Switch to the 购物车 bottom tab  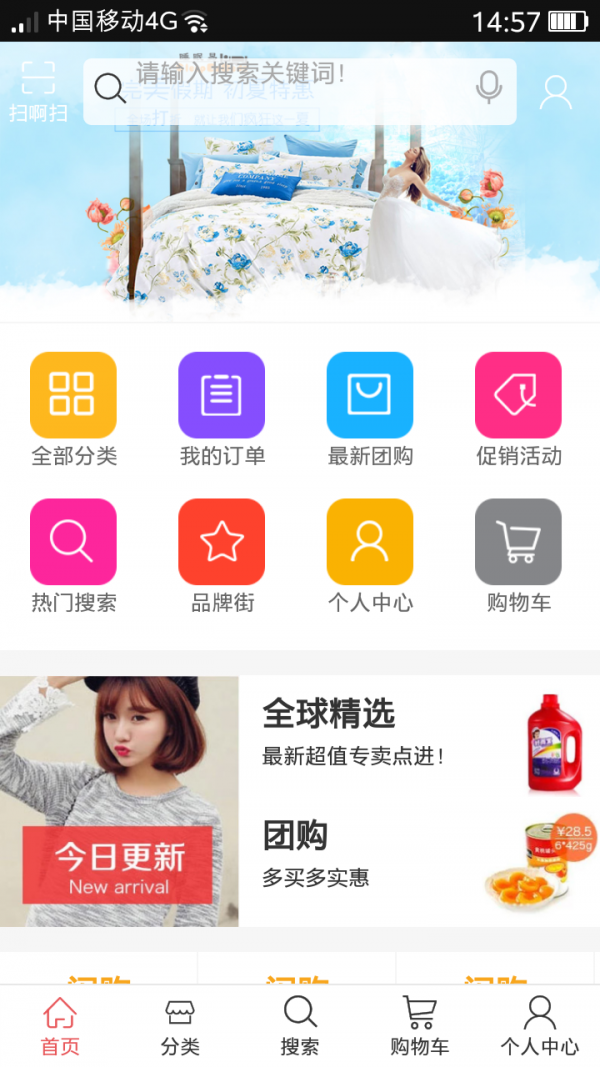coord(420,1026)
